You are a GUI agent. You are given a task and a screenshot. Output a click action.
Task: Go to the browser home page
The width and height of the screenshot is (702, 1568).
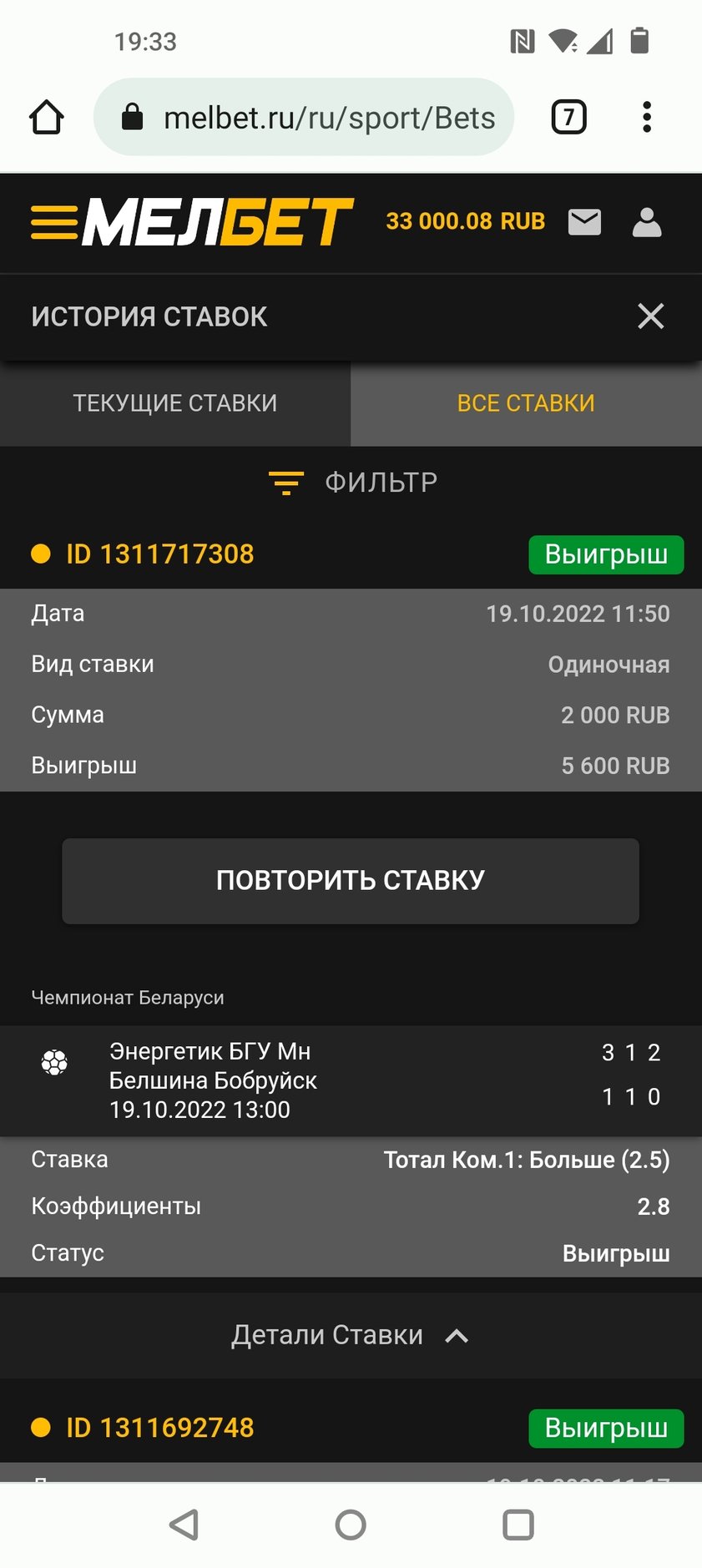(x=47, y=118)
